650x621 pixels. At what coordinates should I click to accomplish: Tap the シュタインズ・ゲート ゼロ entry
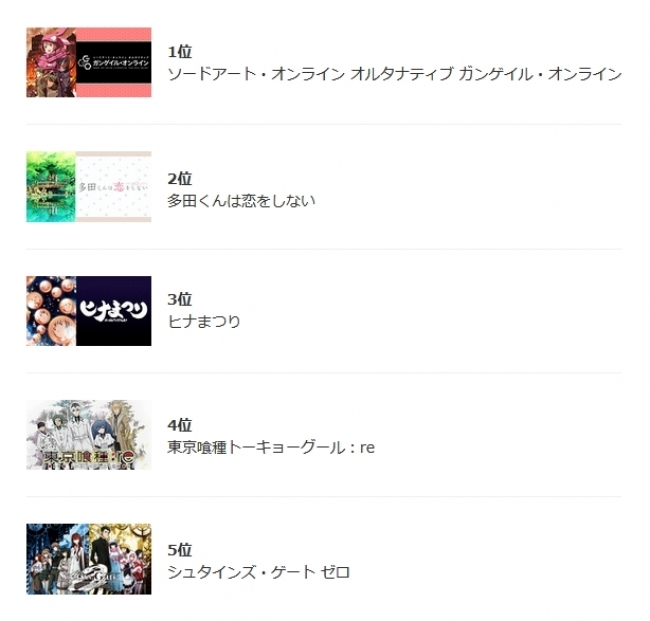click(258, 572)
